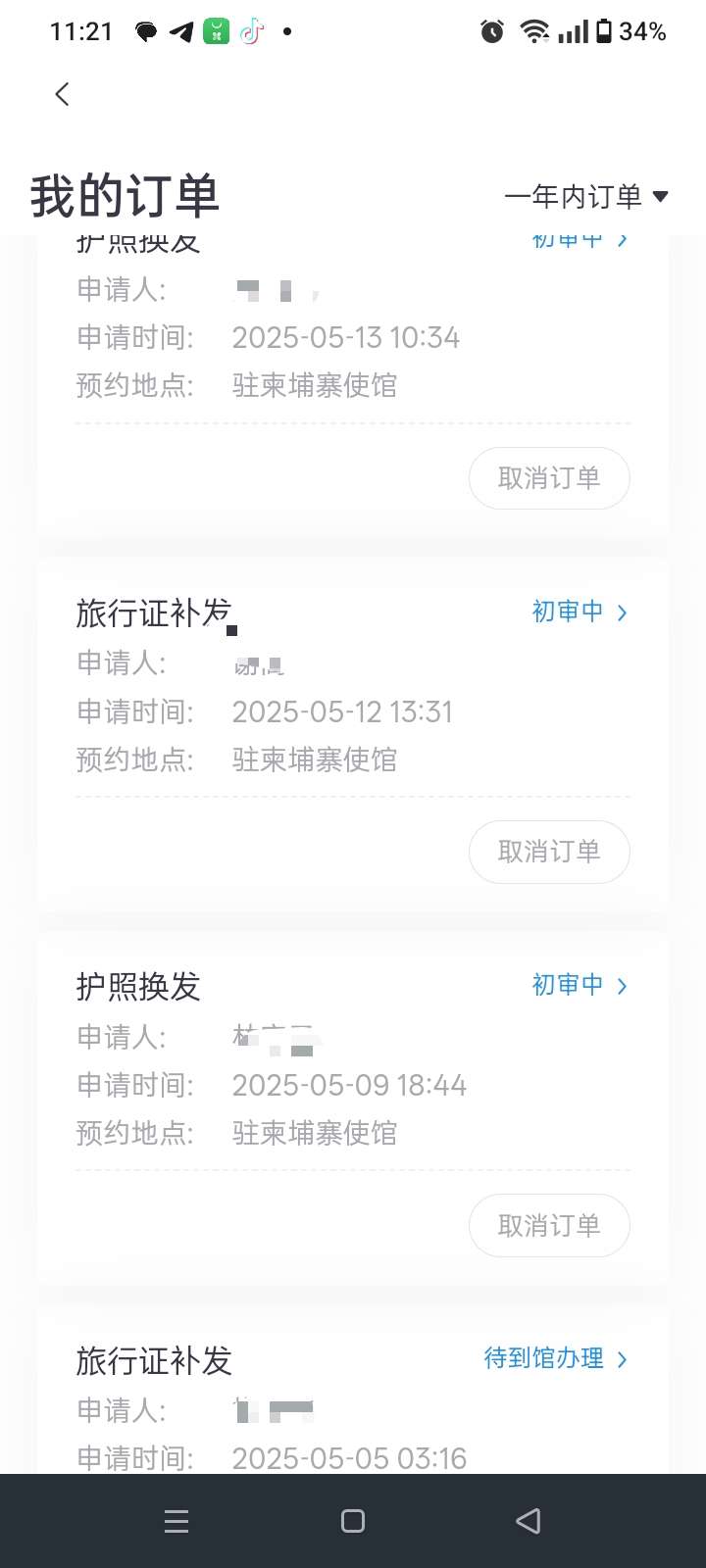The image size is (706, 1568).
Task: Go back using the top-left arrow
Action: click(x=62, y=94)
